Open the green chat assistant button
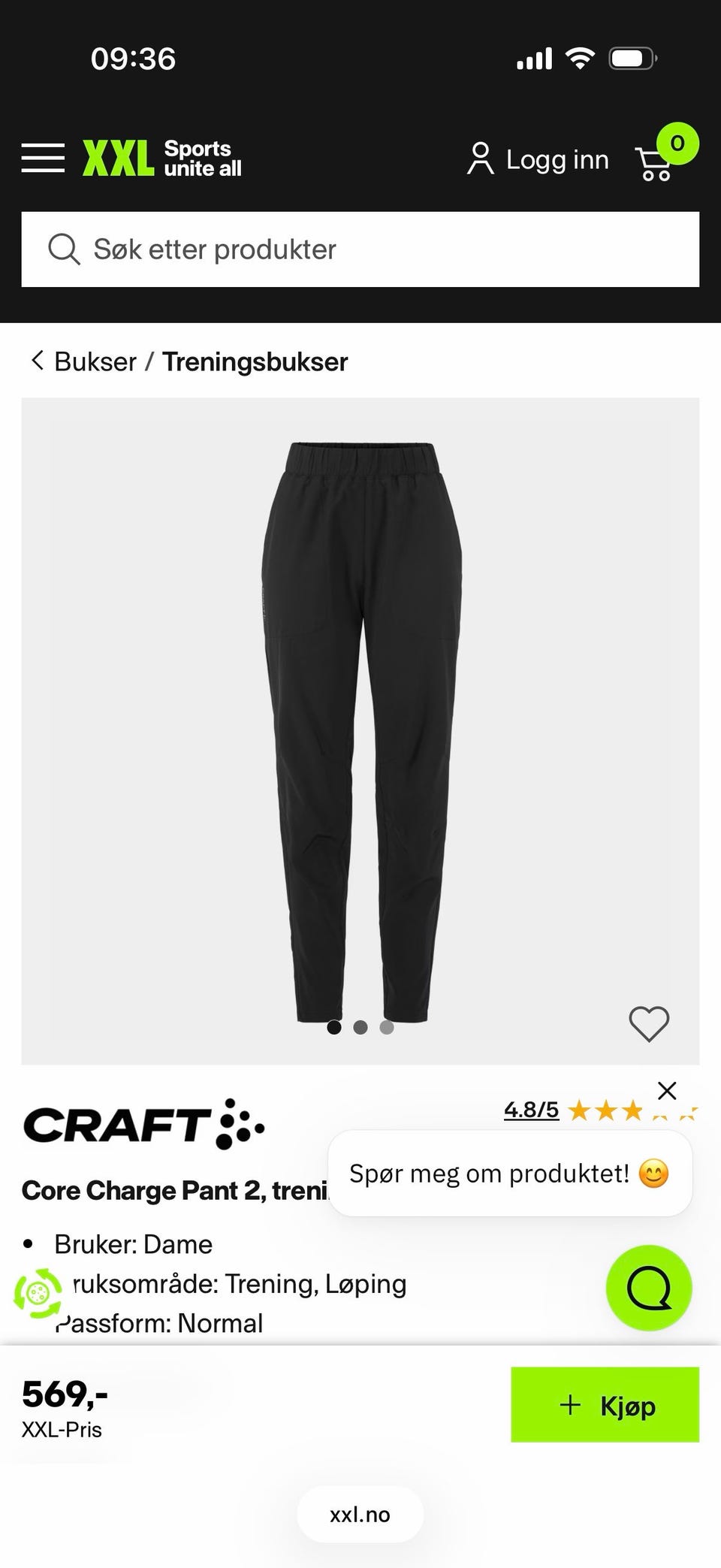721x1568 pixels. click(649, 1288)
